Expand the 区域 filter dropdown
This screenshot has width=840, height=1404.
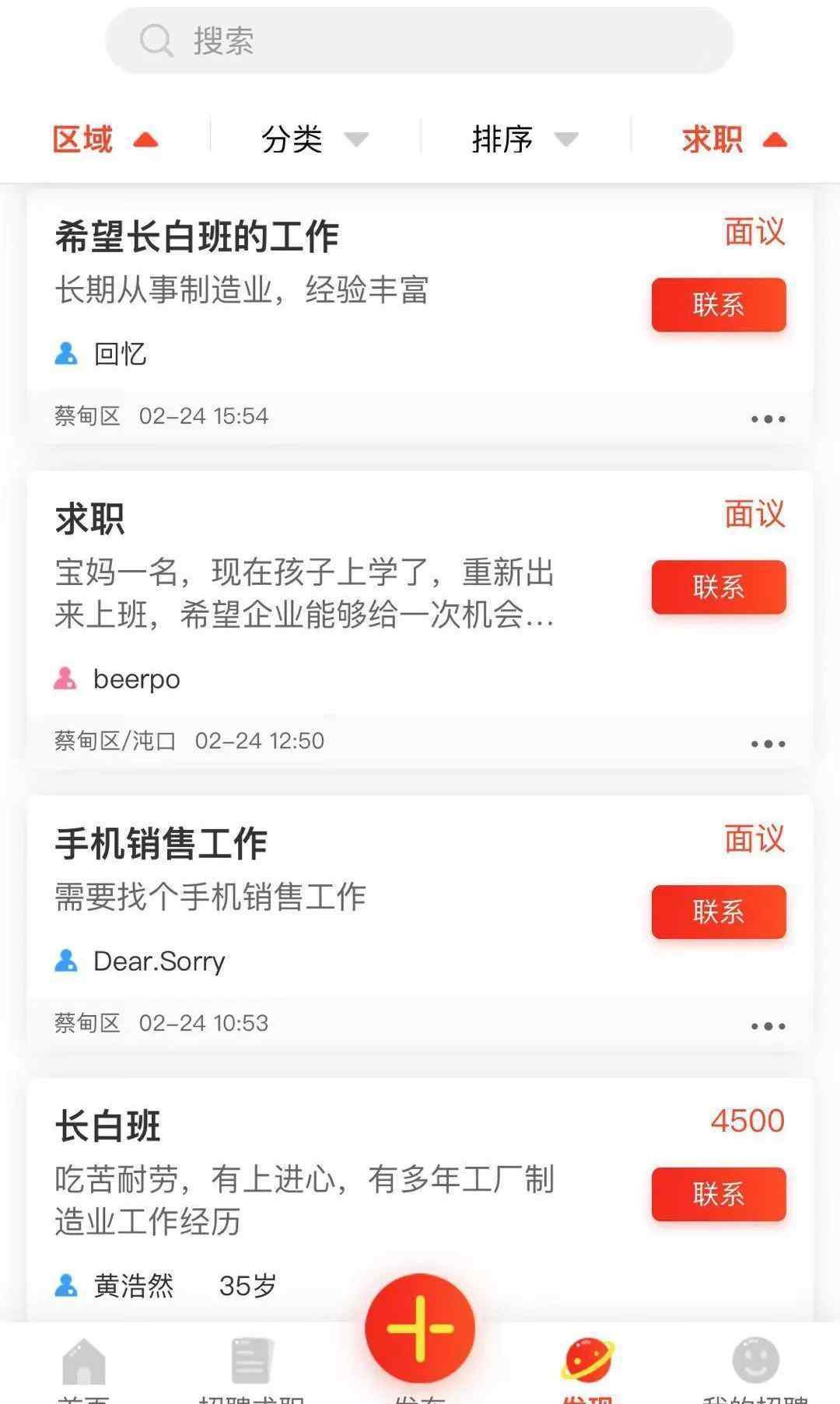tap(104, 140)
